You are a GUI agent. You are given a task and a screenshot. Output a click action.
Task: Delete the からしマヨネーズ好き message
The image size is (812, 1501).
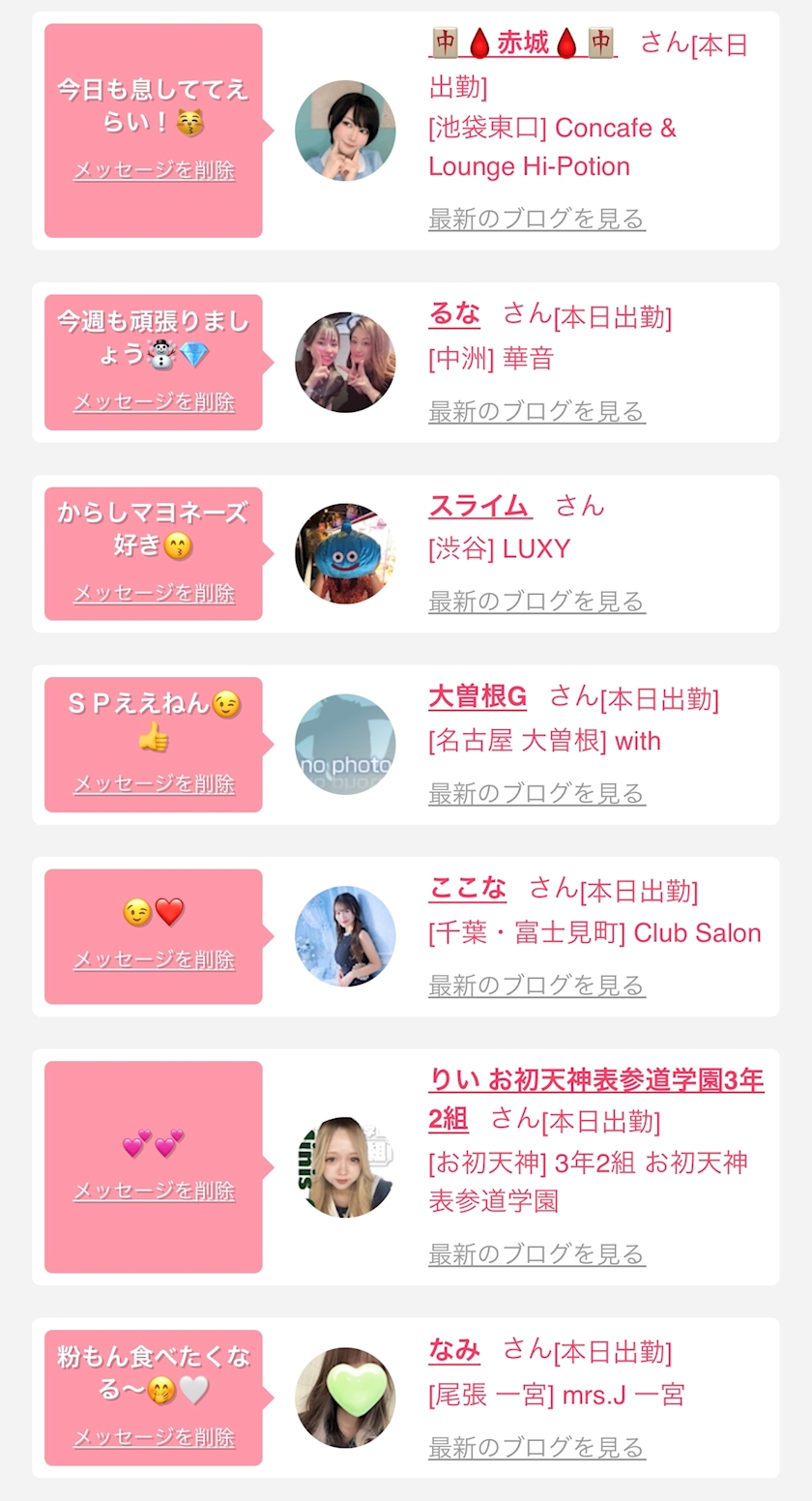(155, 594)
